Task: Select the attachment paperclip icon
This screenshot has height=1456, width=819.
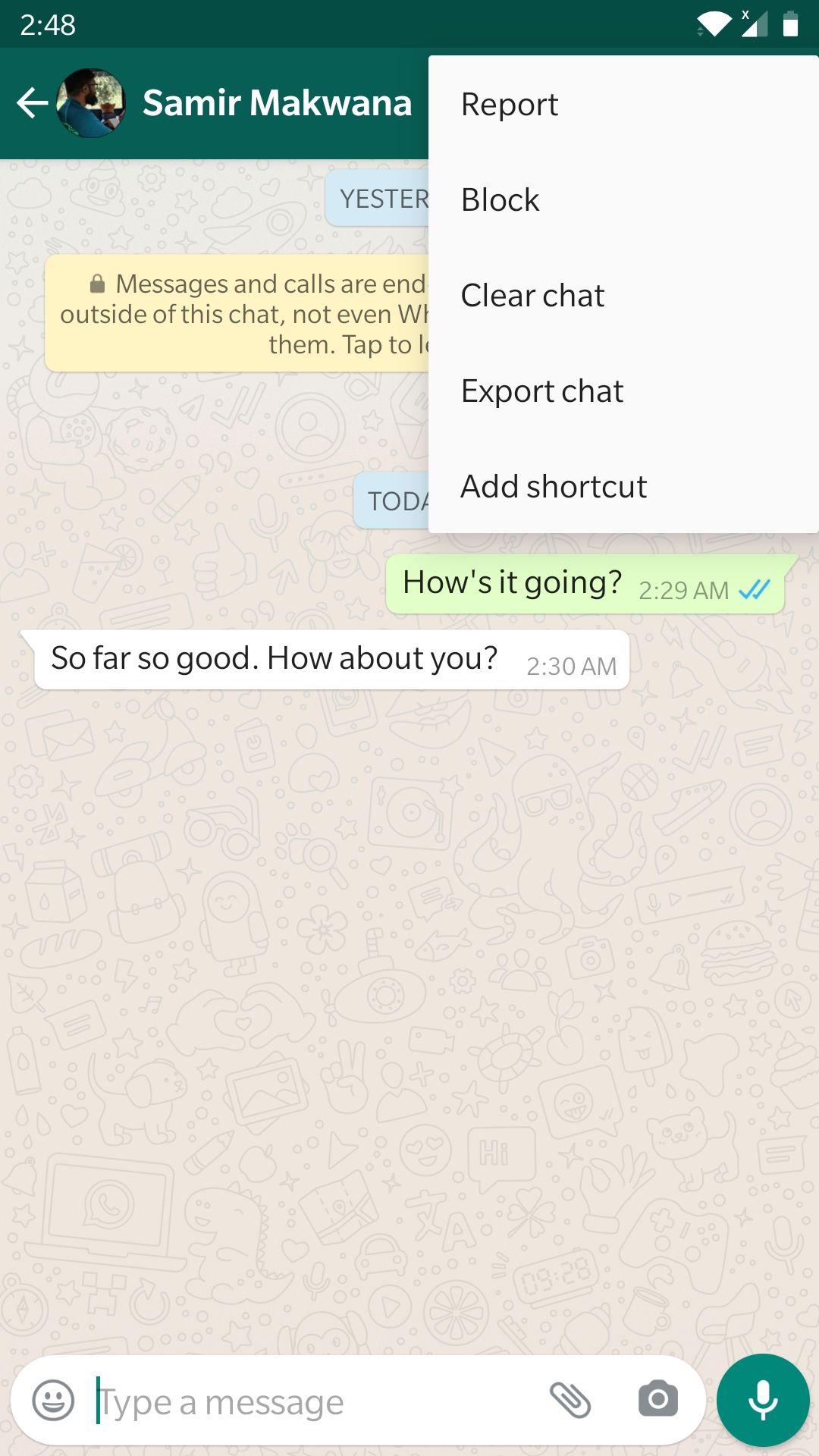Action: (569, 1401)
